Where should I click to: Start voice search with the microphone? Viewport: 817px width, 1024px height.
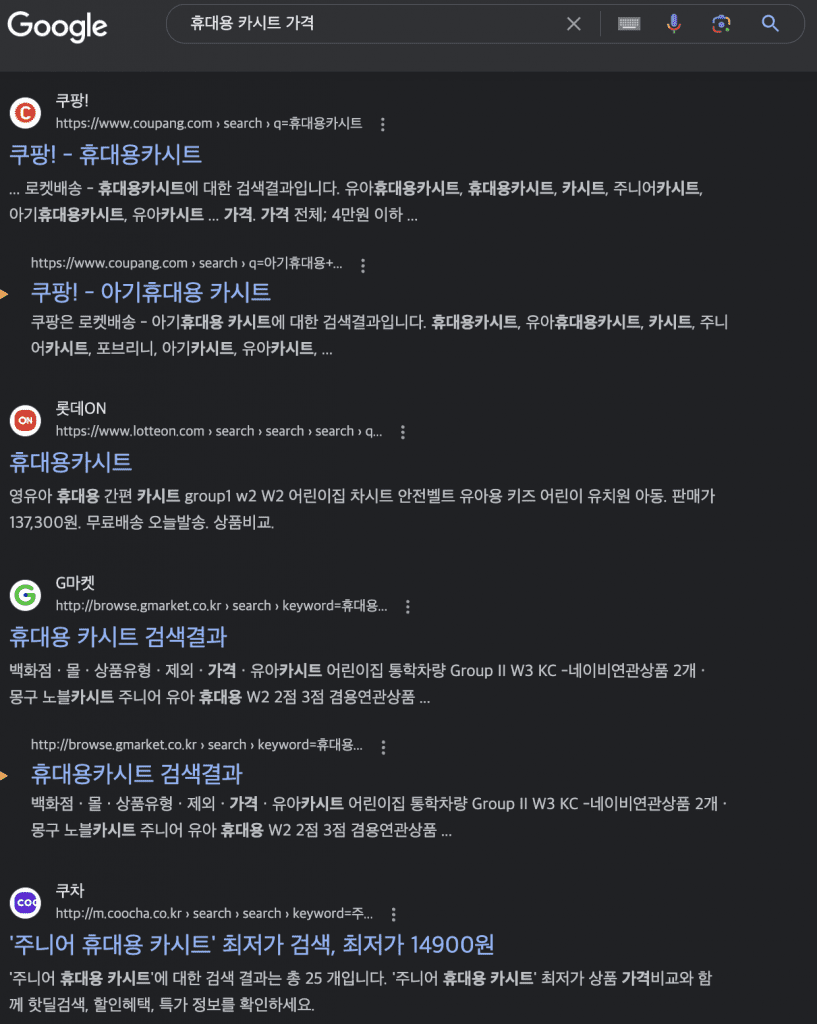(x=674, y=24)
